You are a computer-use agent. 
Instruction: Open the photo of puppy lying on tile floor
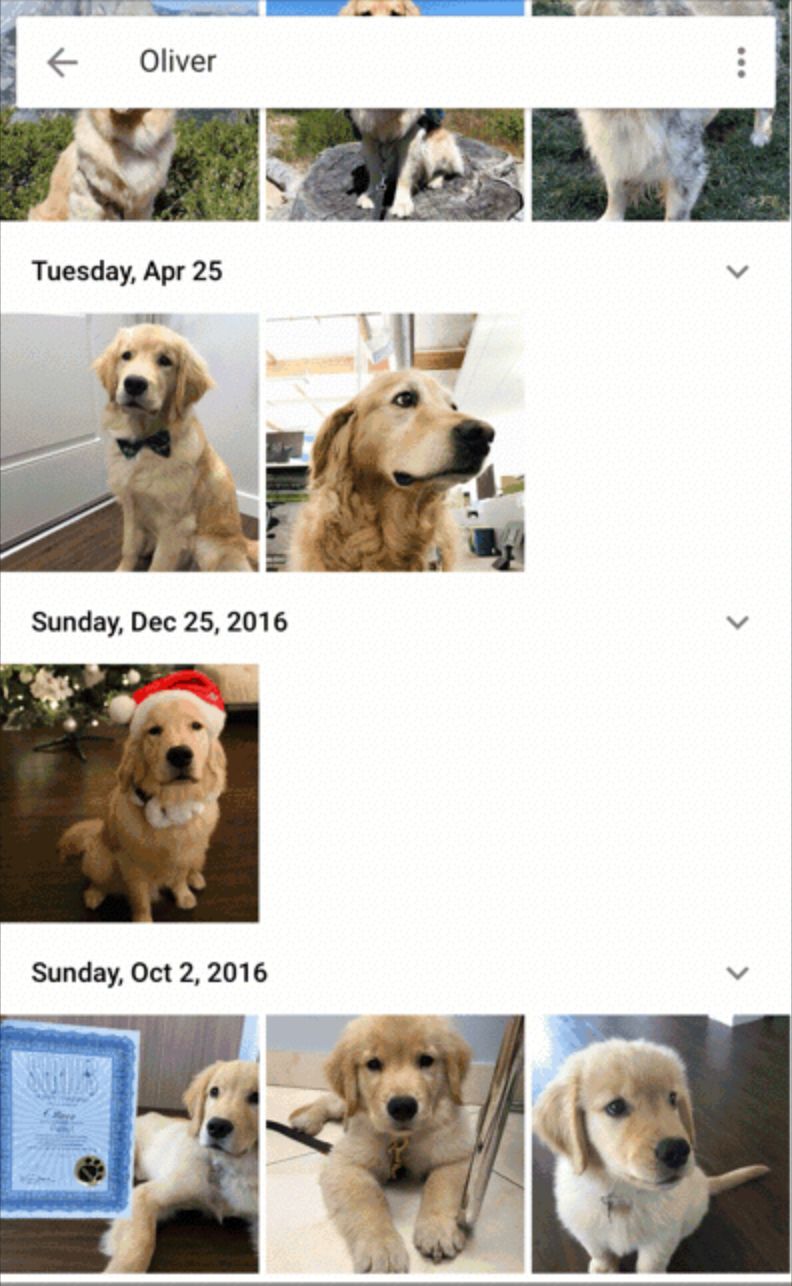click(395, 1144)
